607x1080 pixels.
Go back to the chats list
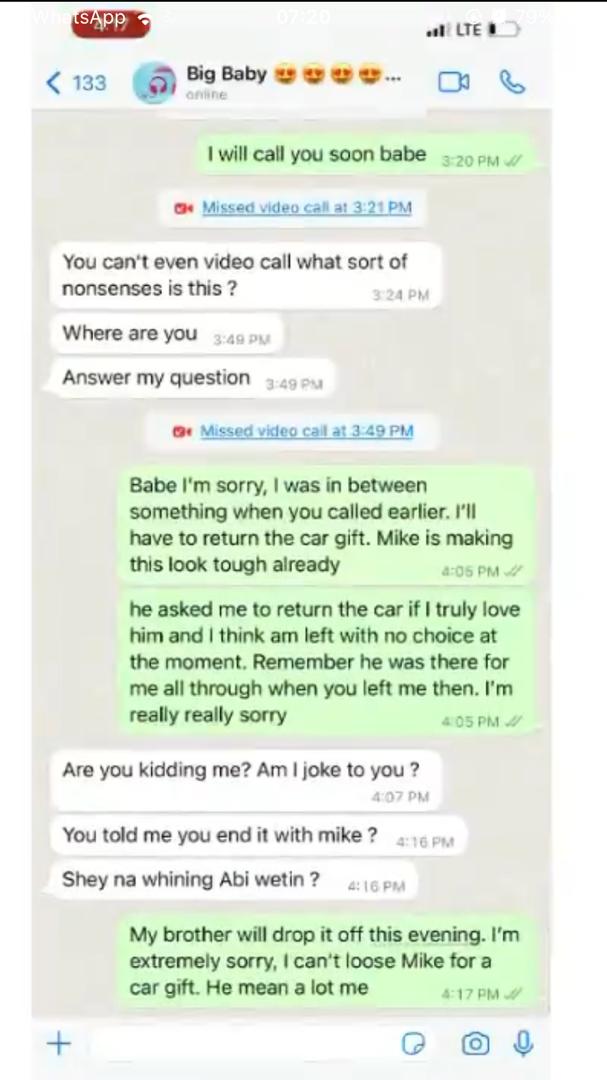(76, 83)
